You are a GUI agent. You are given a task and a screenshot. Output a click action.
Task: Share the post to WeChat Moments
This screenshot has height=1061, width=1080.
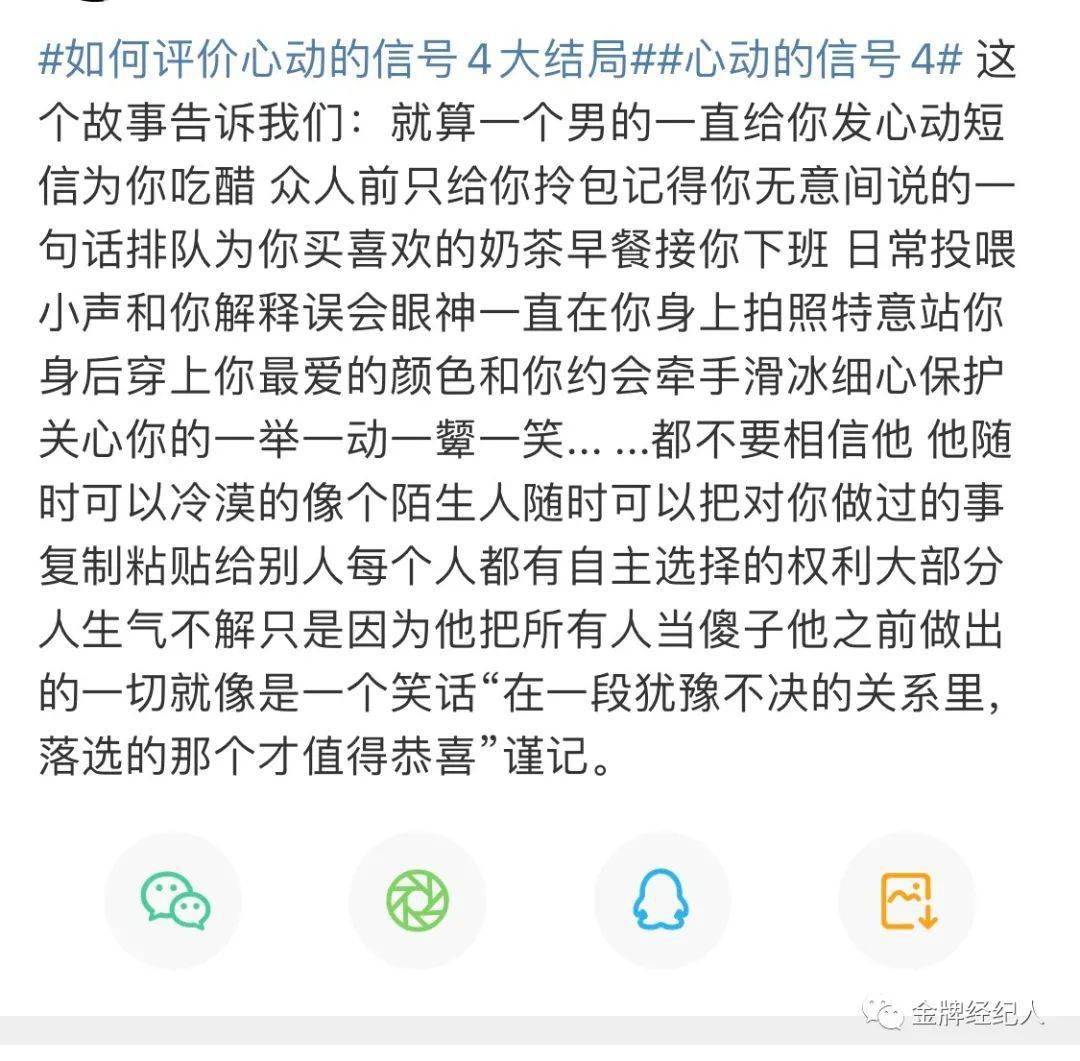coord(417,899)
